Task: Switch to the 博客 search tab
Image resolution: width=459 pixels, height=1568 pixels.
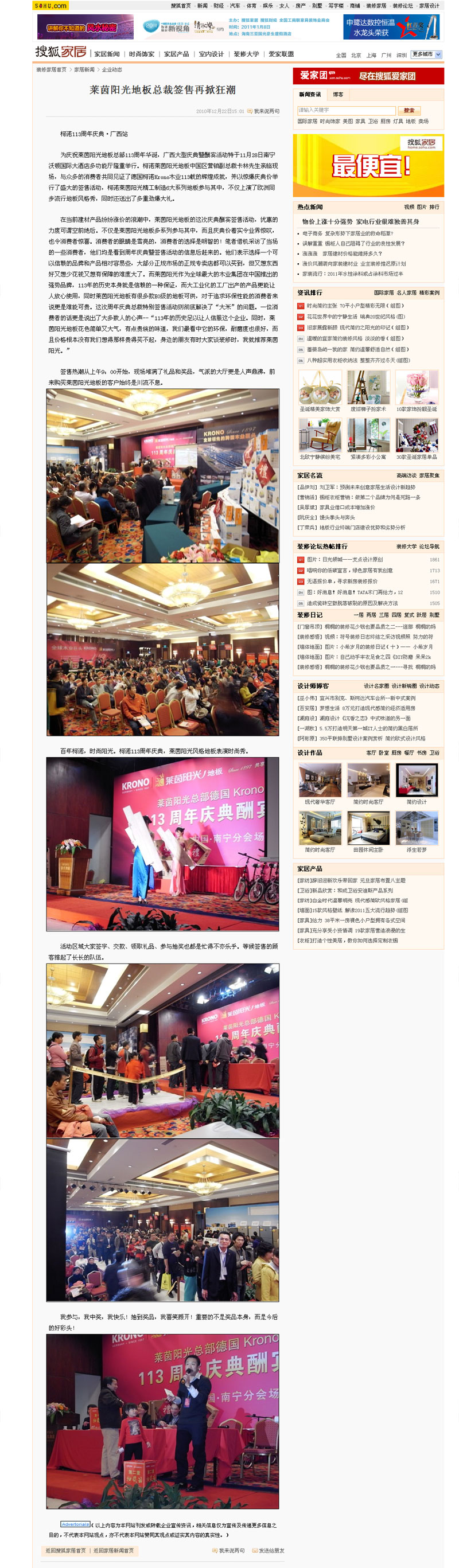Action: (x=338, y=95)
